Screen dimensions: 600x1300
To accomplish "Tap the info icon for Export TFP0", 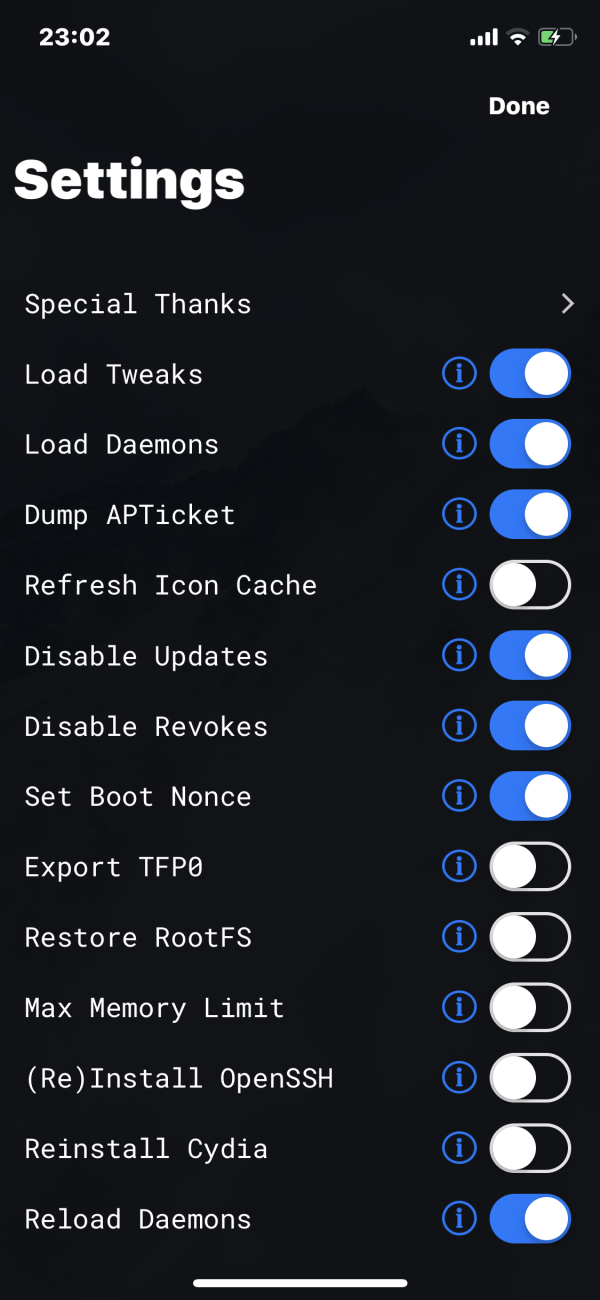I will [x=459, y=867].
